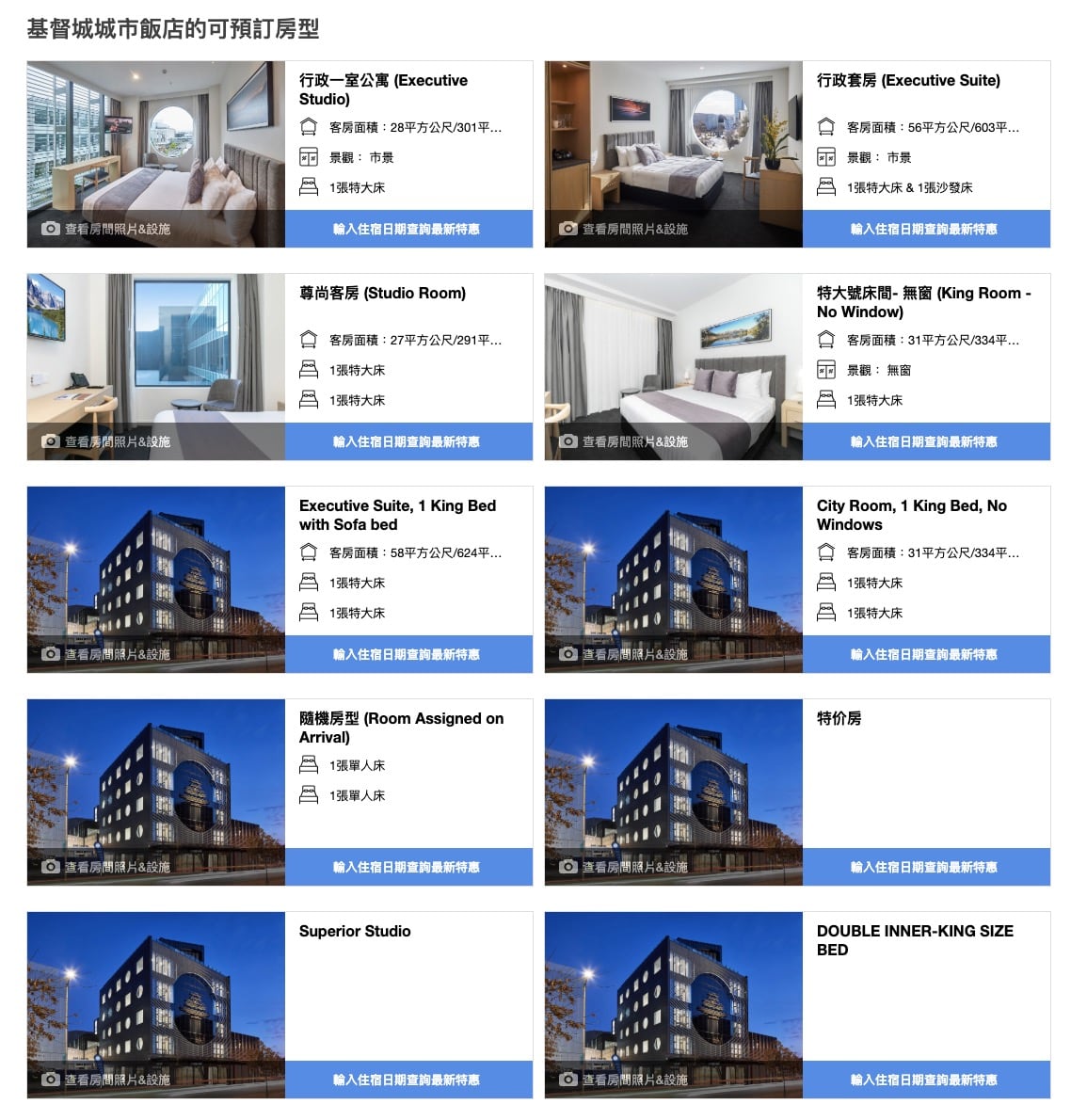Check deals for Room Assigned on Arrival
Viewport: 1071px width, 1120px height.
[x=408, y=867]
